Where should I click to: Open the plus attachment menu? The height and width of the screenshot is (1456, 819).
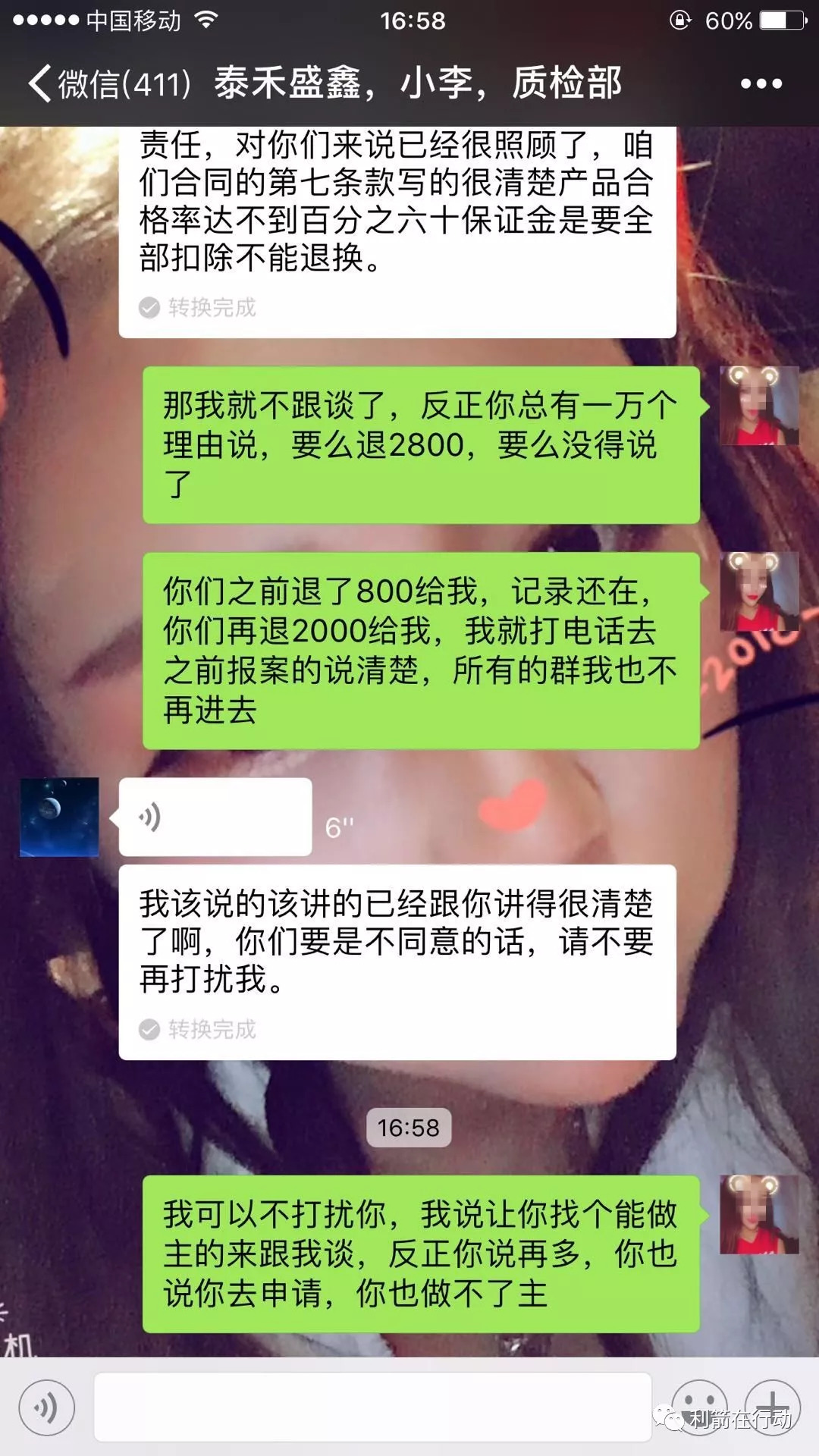tap(772, 1407)
